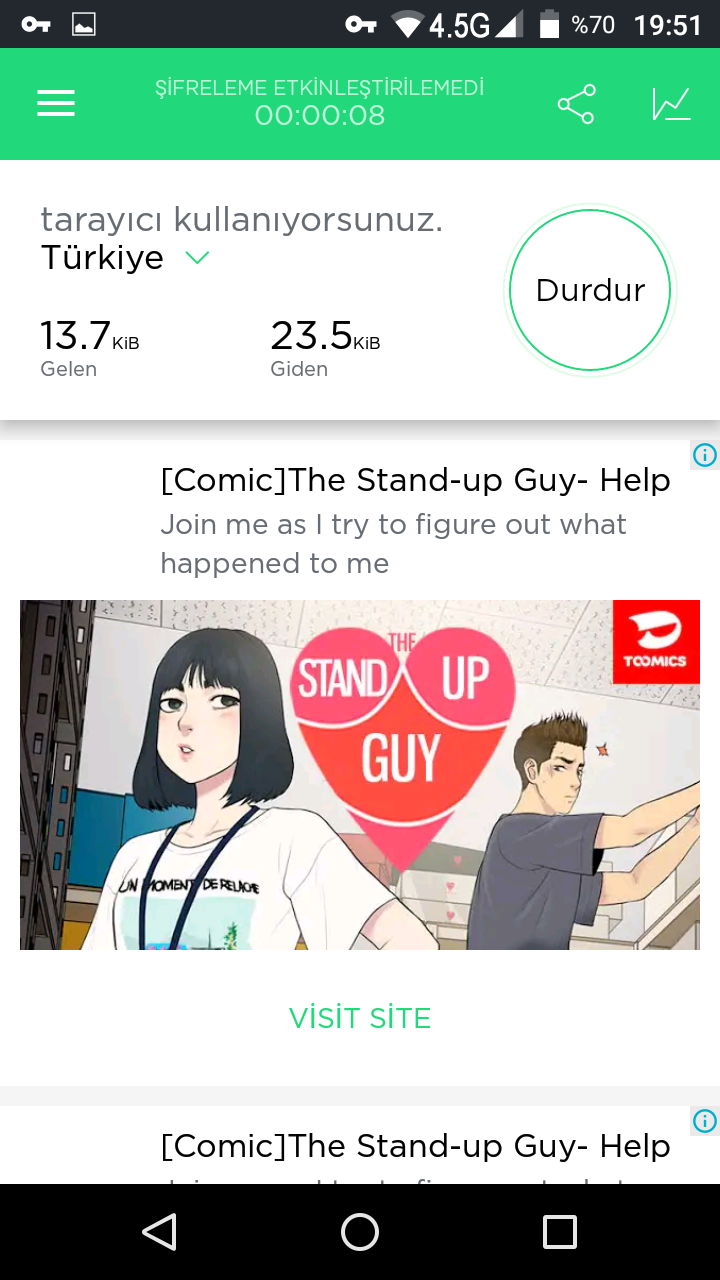This screenshot has width=720, height=1280.
Task: Open the traffic statistics chart
Action: point(671,104)
